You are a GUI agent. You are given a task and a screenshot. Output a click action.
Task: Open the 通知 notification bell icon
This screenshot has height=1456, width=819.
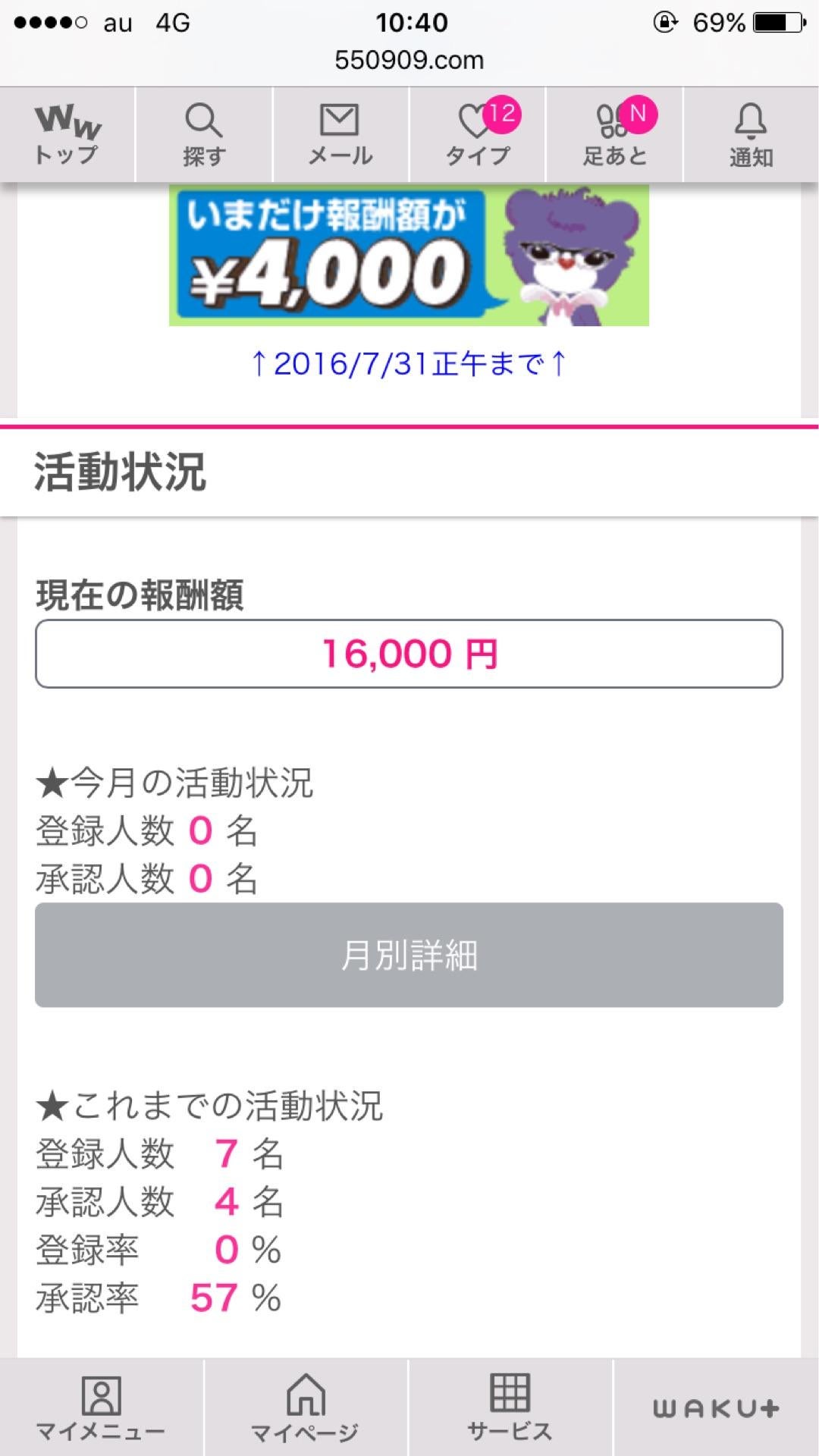coord(749,135)
